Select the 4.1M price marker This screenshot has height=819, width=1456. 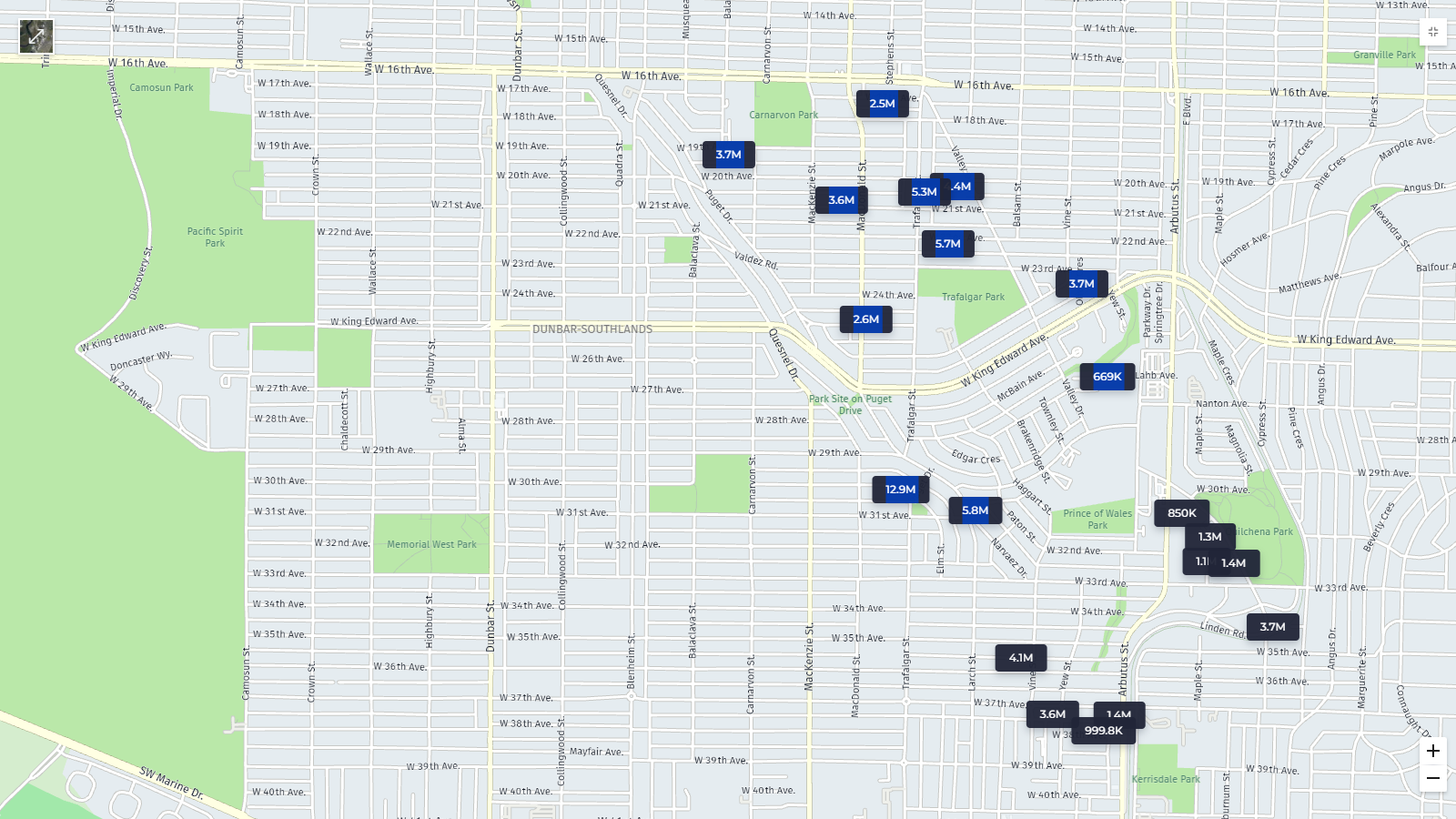[x=1020, y=658]
